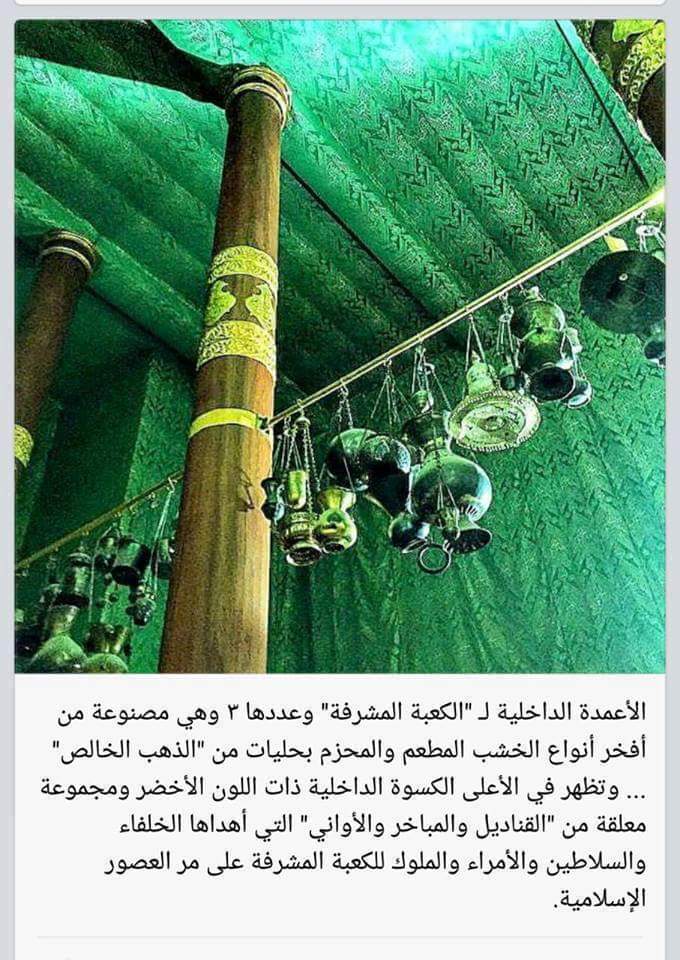This screenshot has width=680, height=960.
Task: Open the Kaaba interior pillars photo
Action: point(340,346)
